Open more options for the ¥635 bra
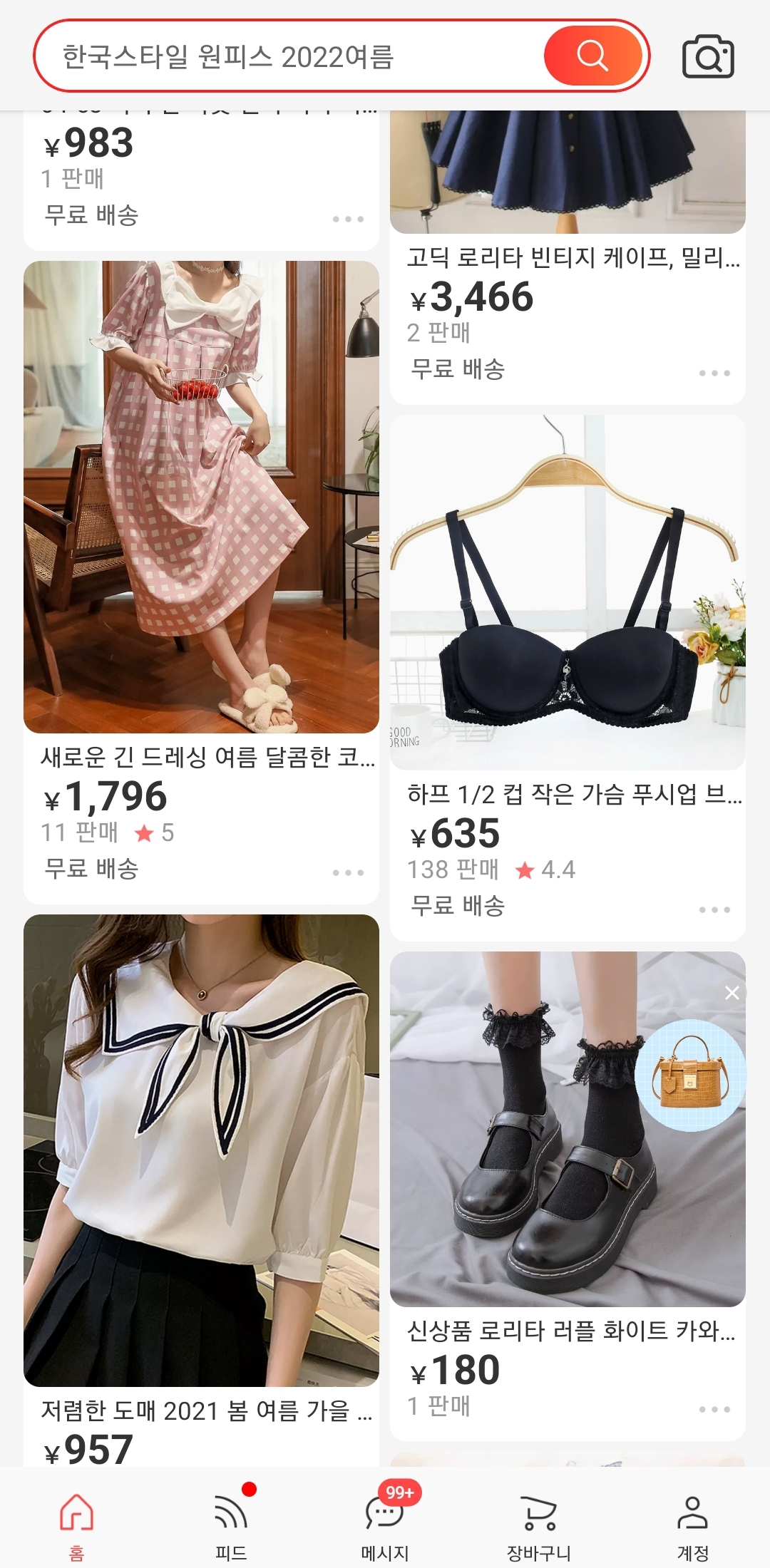Screen dimensions: 770x1568 [x=714, y=910]
